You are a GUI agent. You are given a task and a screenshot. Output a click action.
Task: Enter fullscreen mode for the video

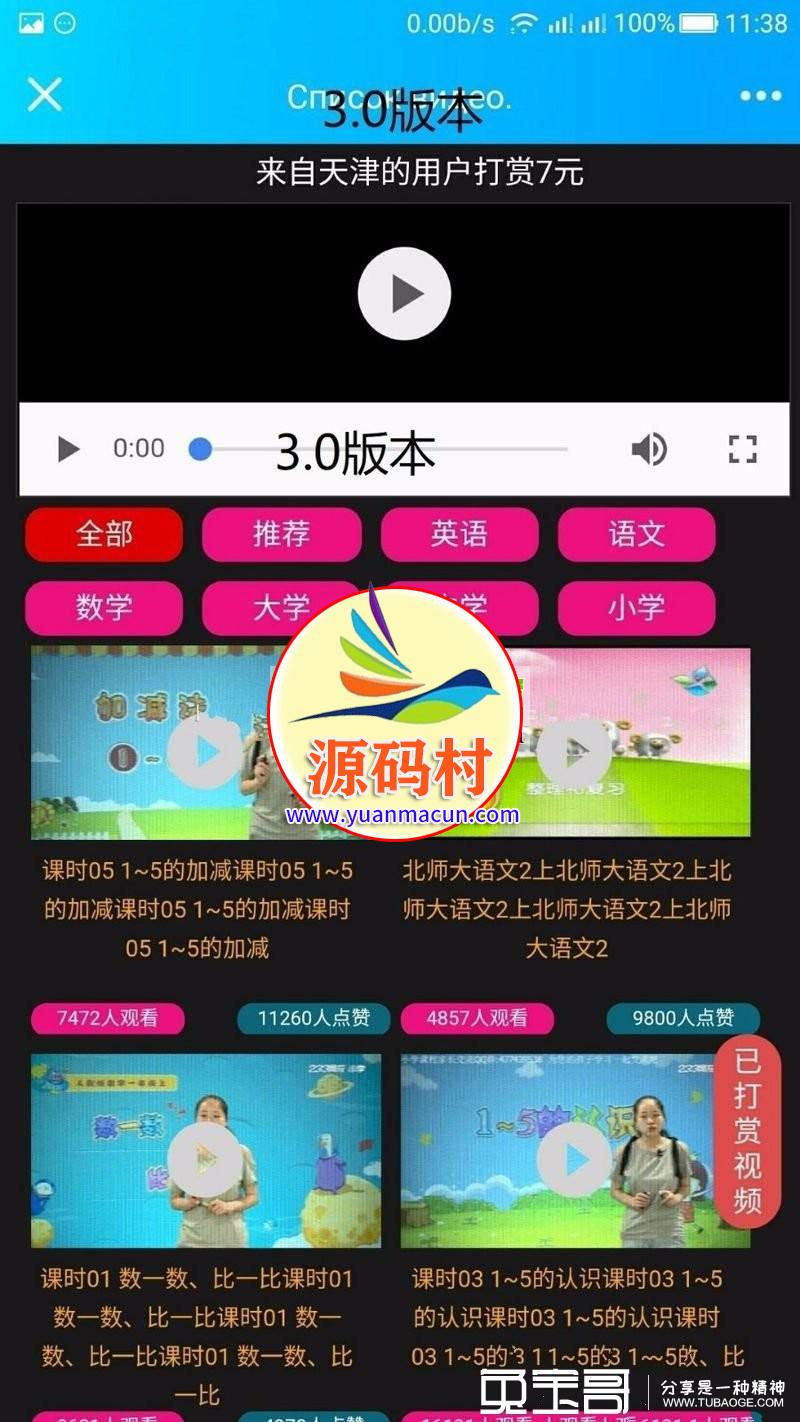pos(742,449)
